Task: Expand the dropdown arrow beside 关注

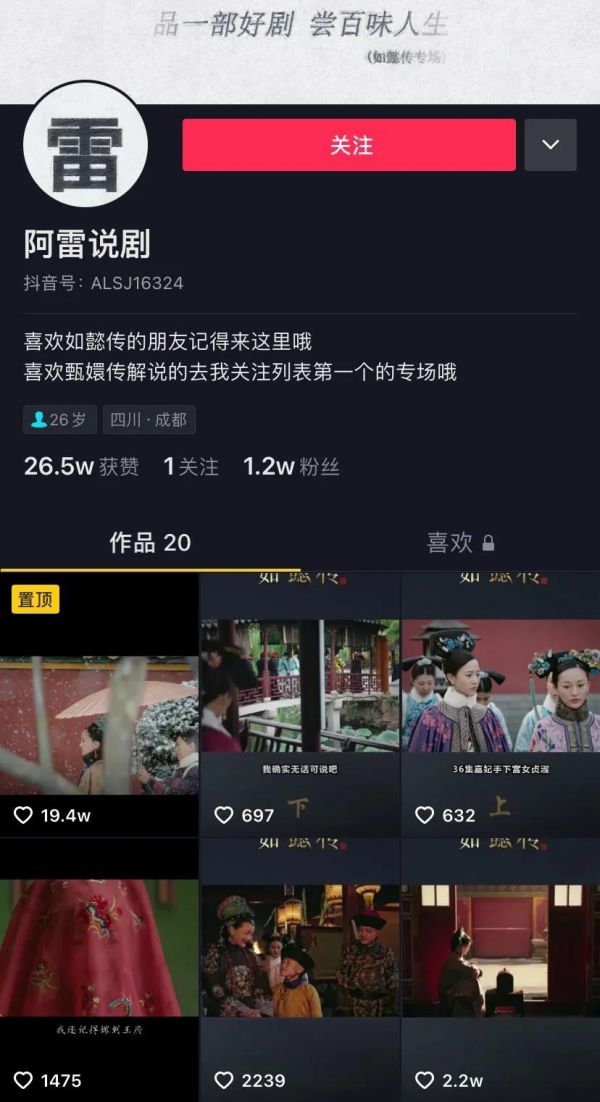Action: 550,145
